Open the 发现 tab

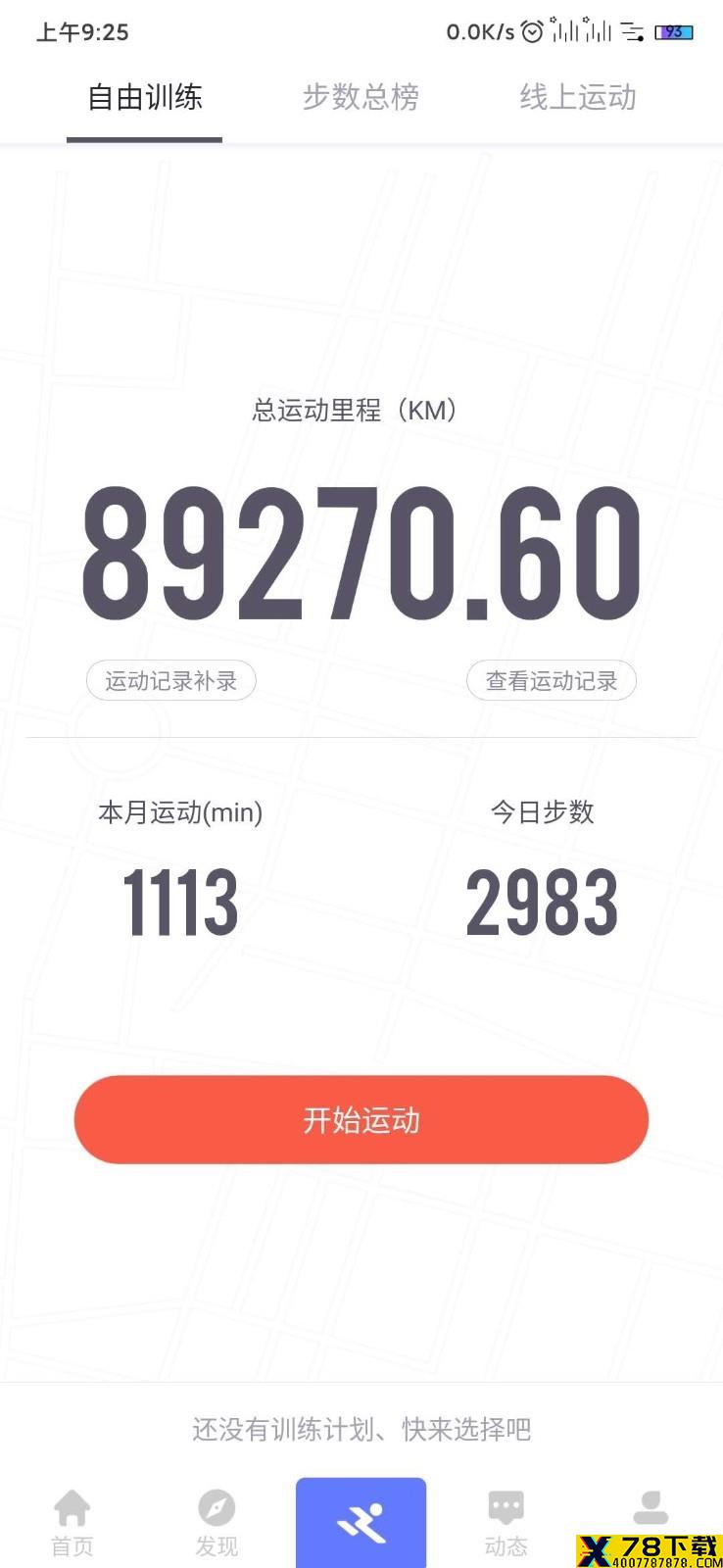tap(217, 1522)
